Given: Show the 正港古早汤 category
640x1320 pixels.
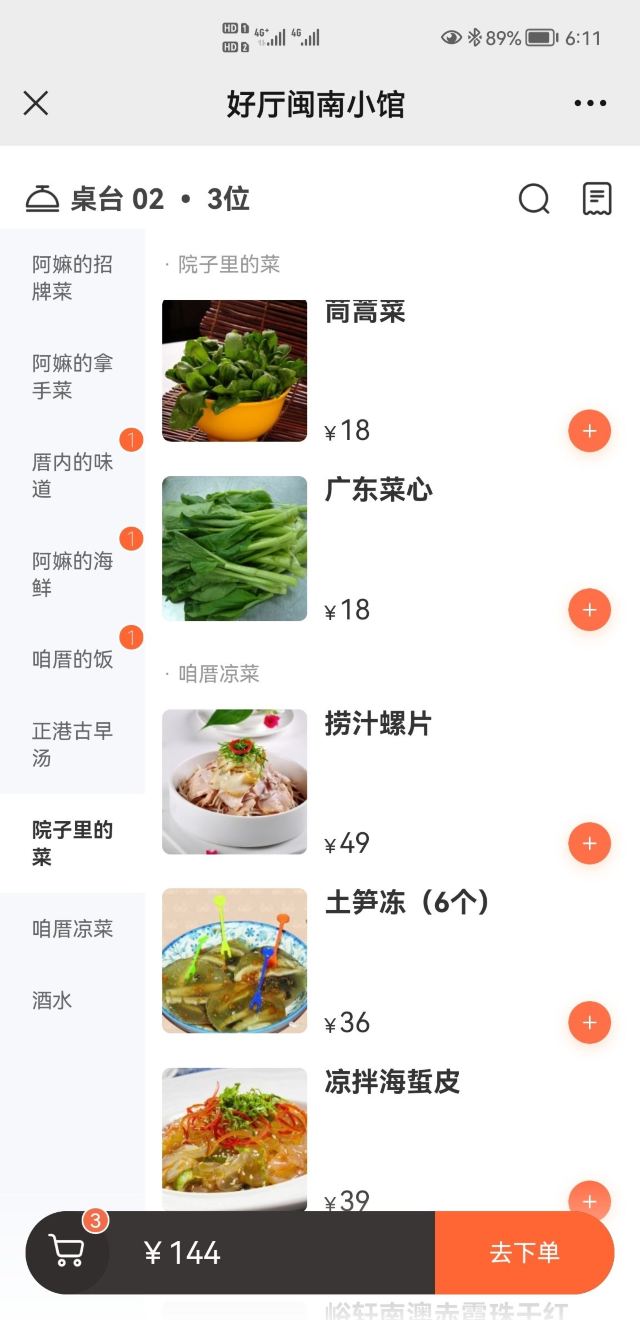Looking at the screenshot, I should pos(72,745).
